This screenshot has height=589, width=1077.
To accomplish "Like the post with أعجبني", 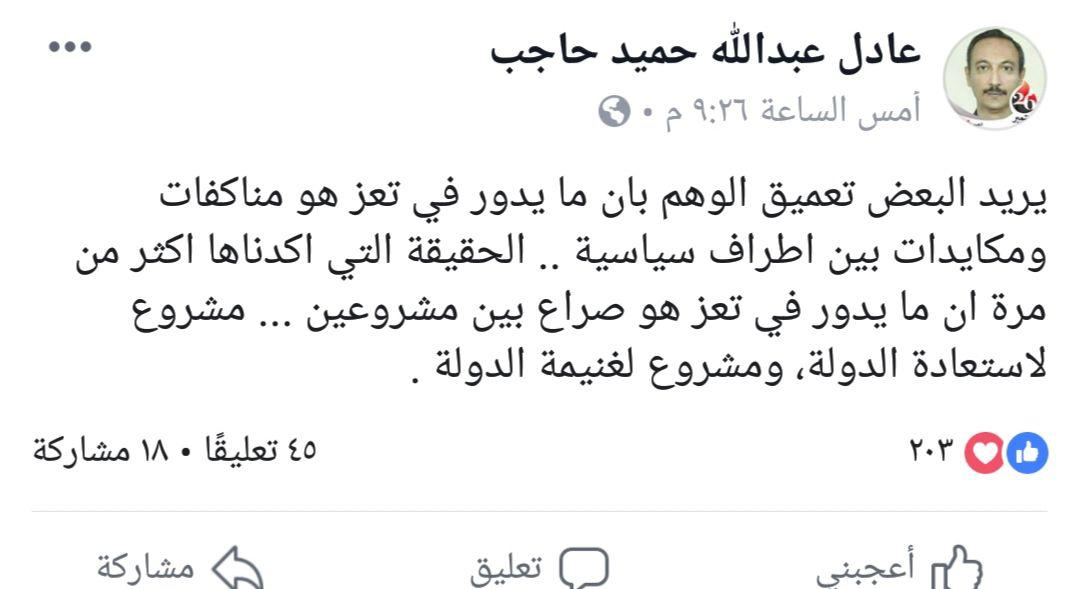I will pos(900,567).
